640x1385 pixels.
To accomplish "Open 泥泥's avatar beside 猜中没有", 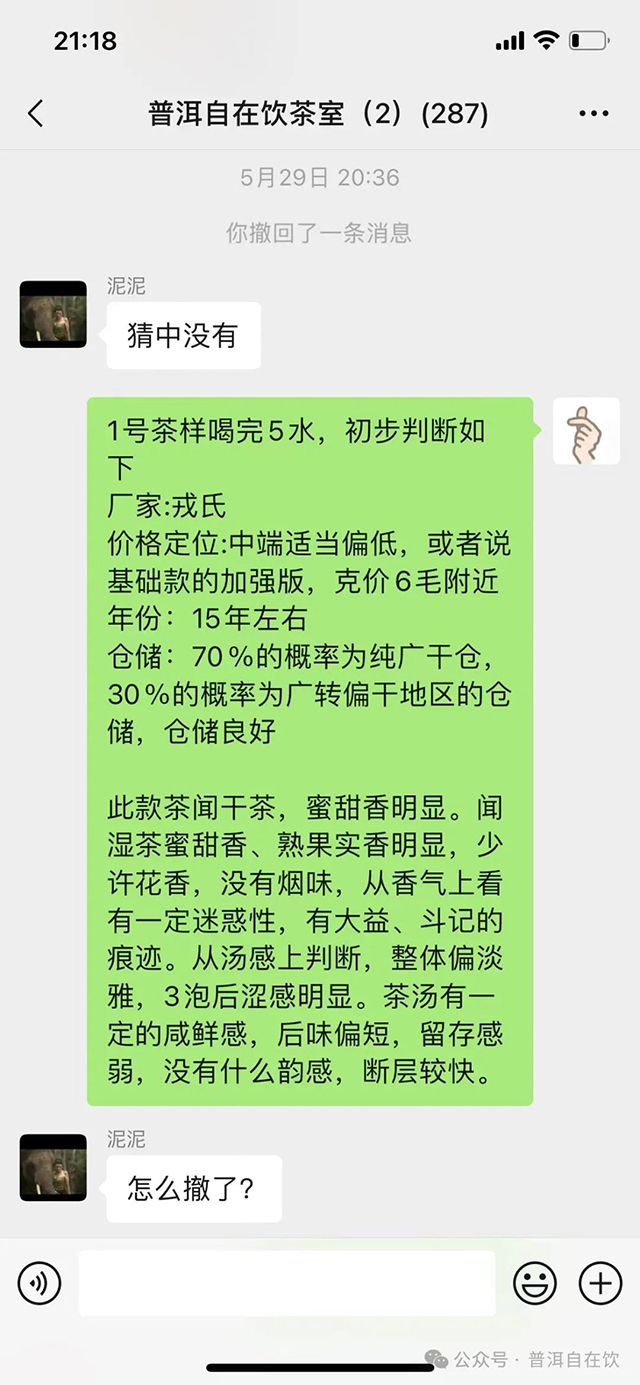I will pos(53,315).
